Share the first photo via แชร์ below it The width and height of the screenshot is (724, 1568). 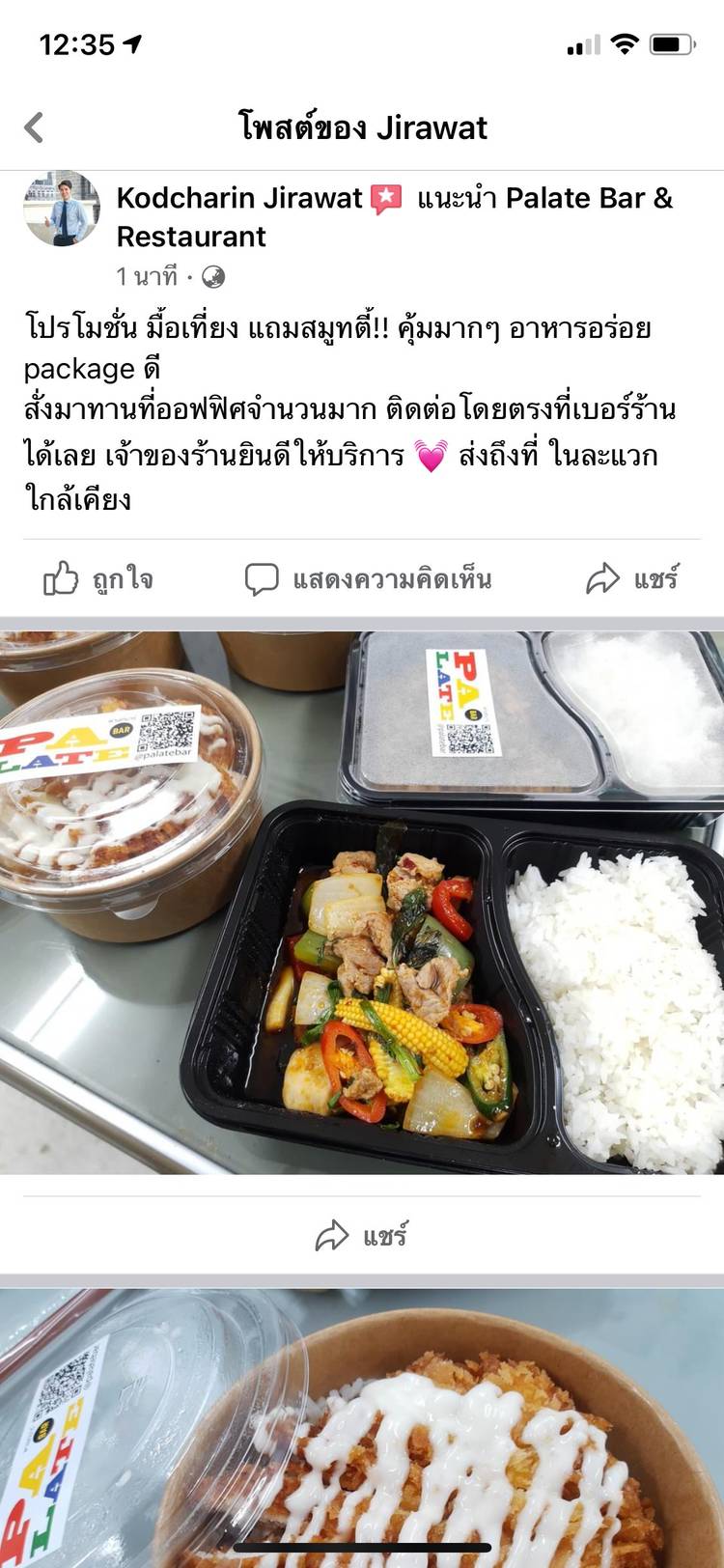click(362, 1236)
